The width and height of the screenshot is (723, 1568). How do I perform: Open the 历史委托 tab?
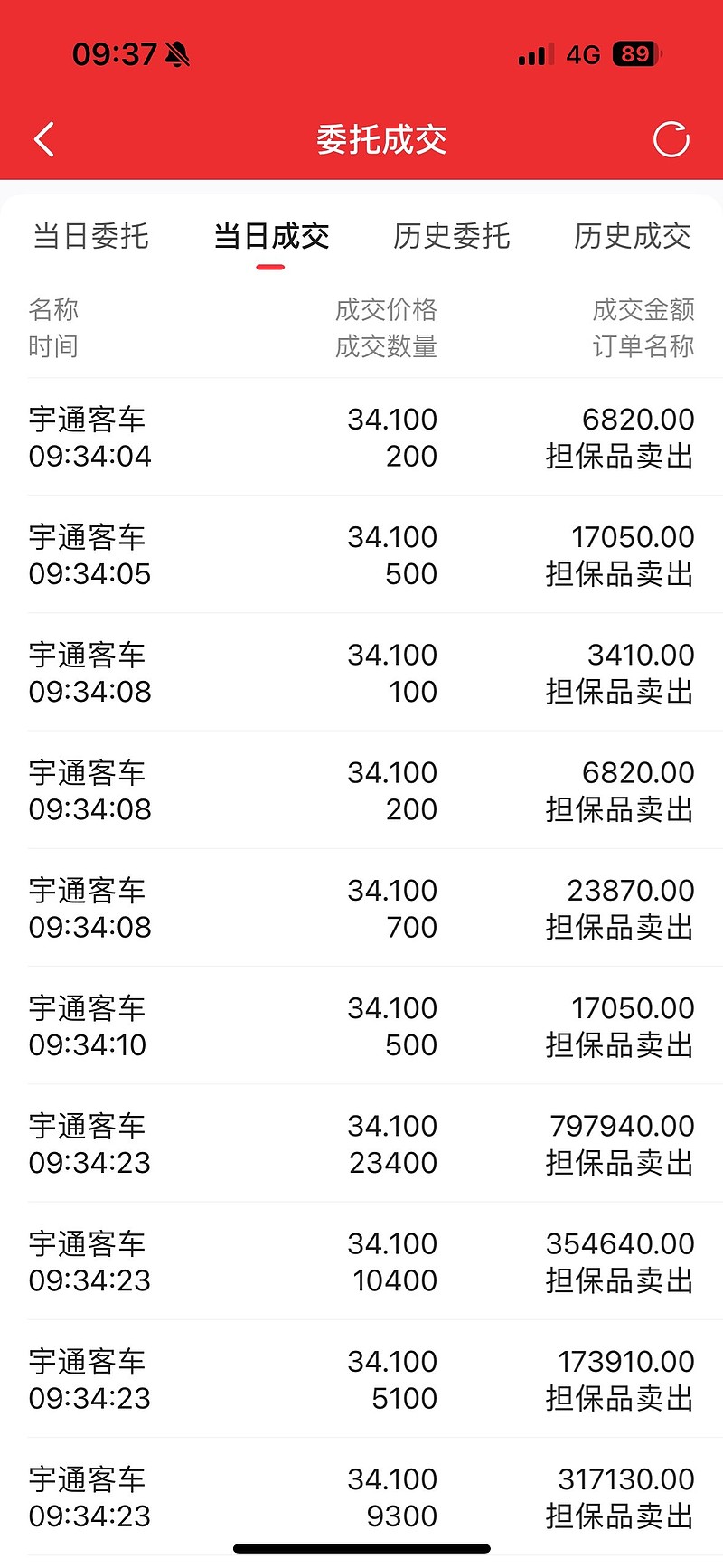[451, 237]
